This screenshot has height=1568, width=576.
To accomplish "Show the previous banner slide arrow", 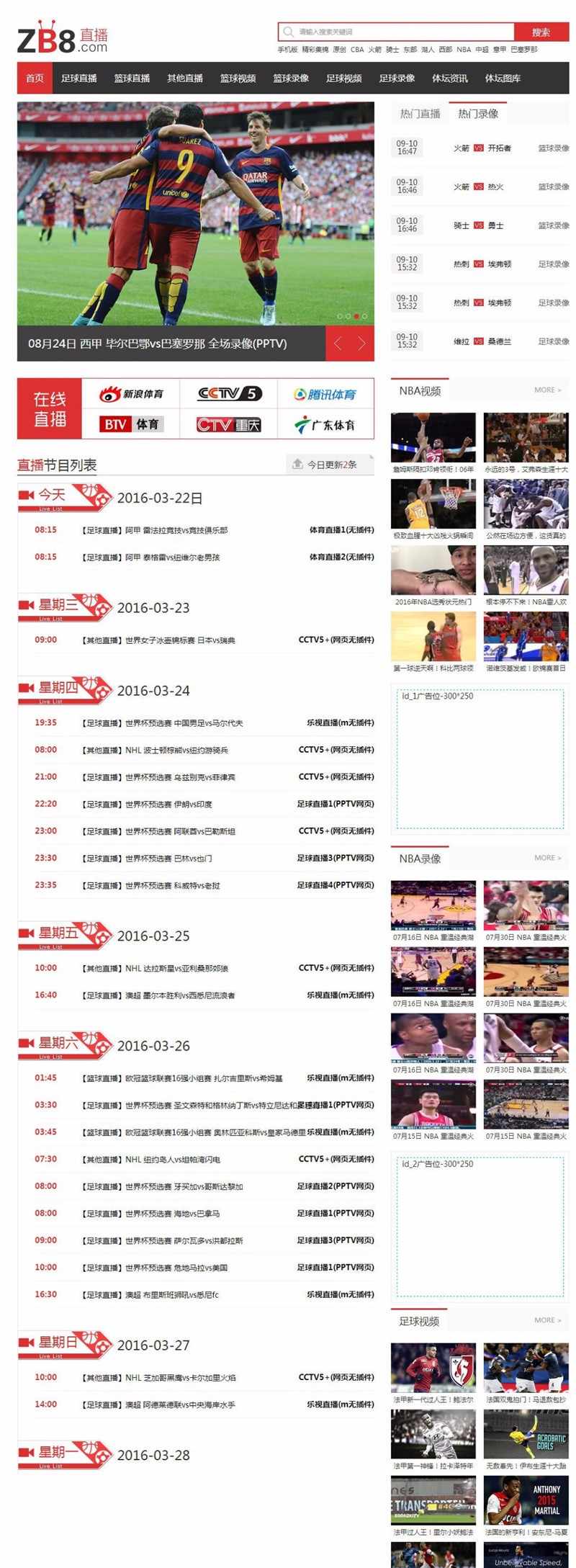I will click(338, 344).
